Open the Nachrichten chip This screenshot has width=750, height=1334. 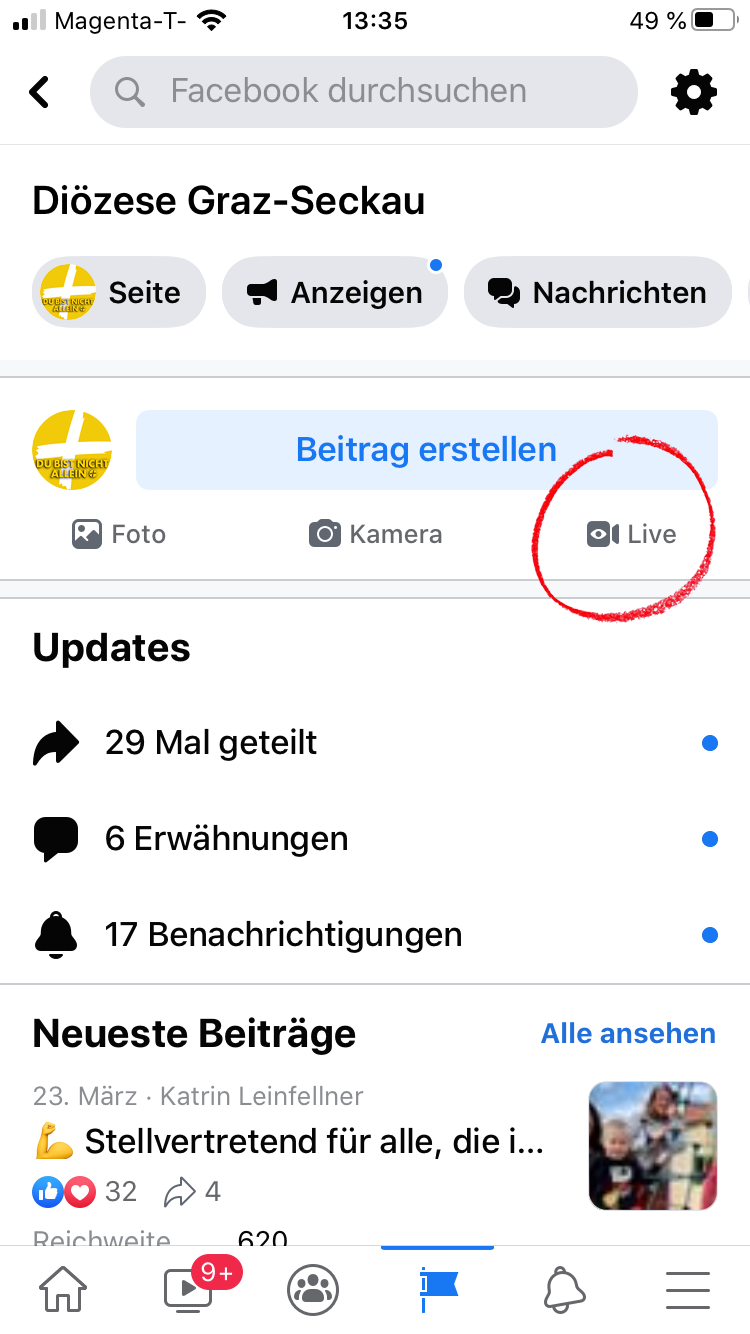tap(598, 293)
